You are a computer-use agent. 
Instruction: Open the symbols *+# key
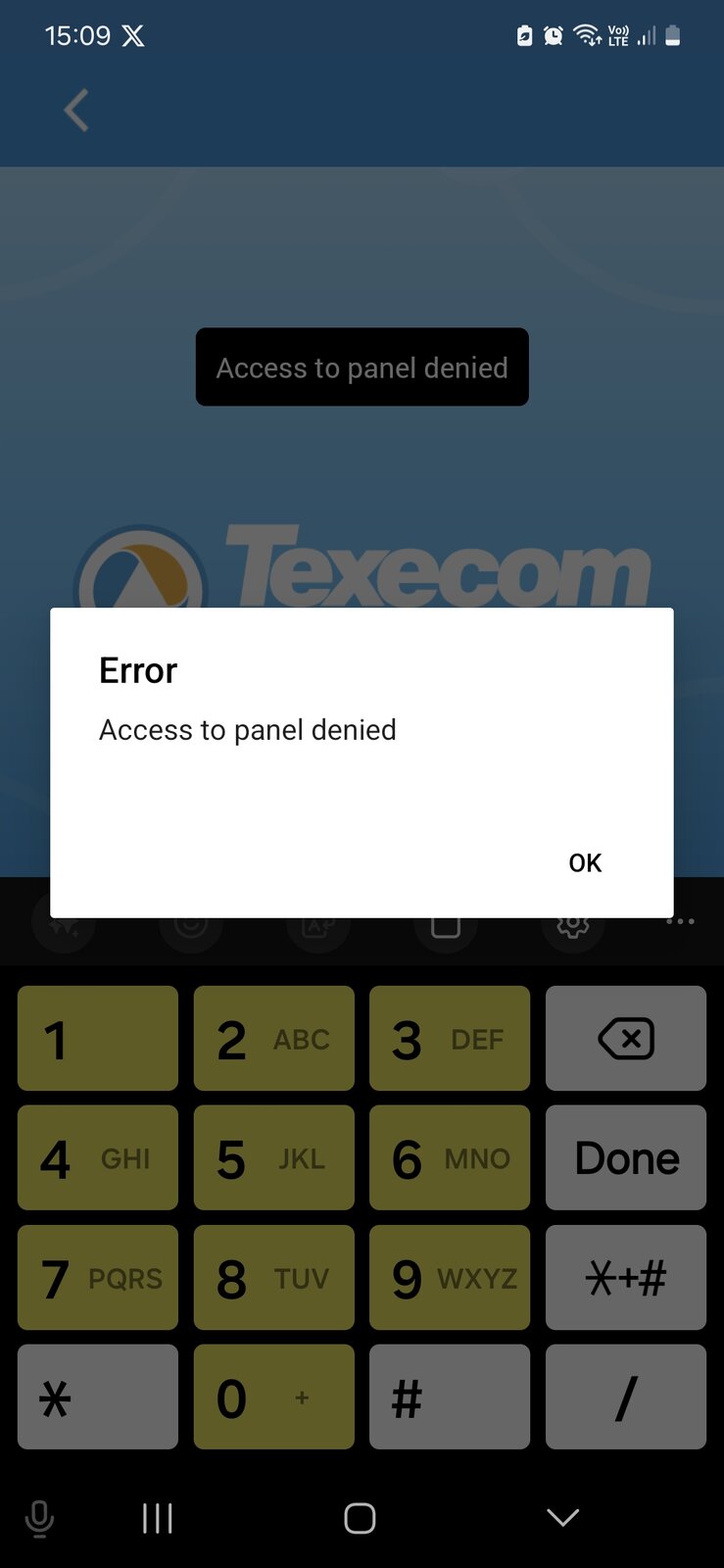tap(625, 1278)
